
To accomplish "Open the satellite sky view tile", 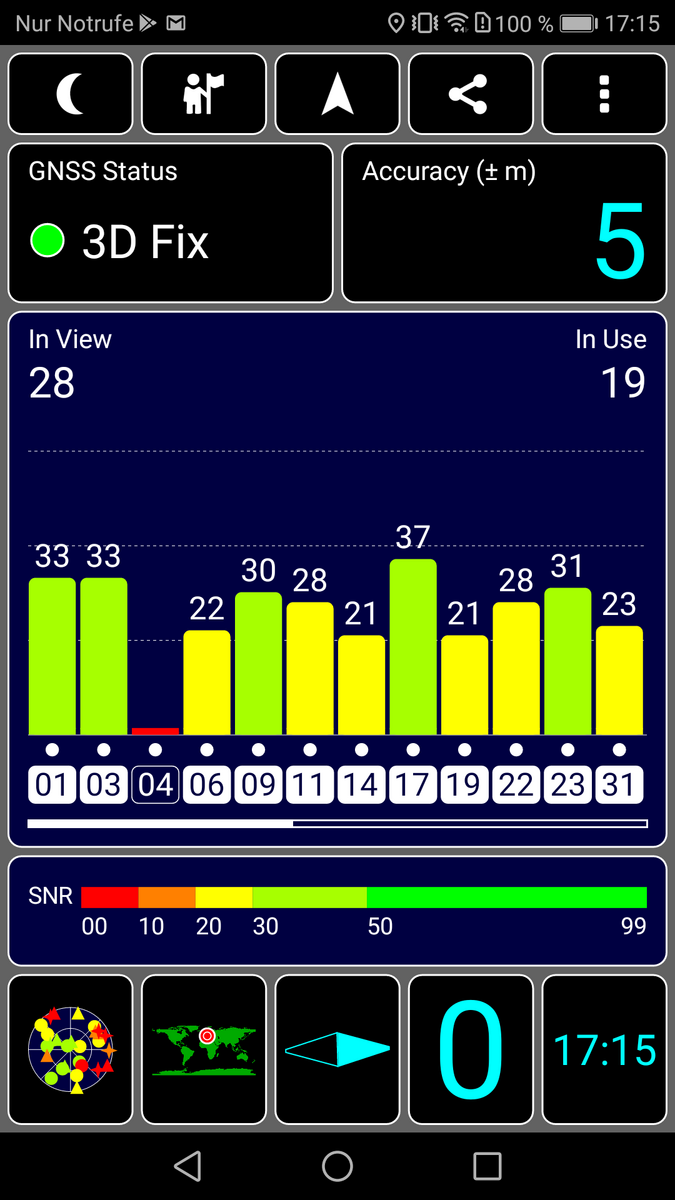I will click(70, 1049).
